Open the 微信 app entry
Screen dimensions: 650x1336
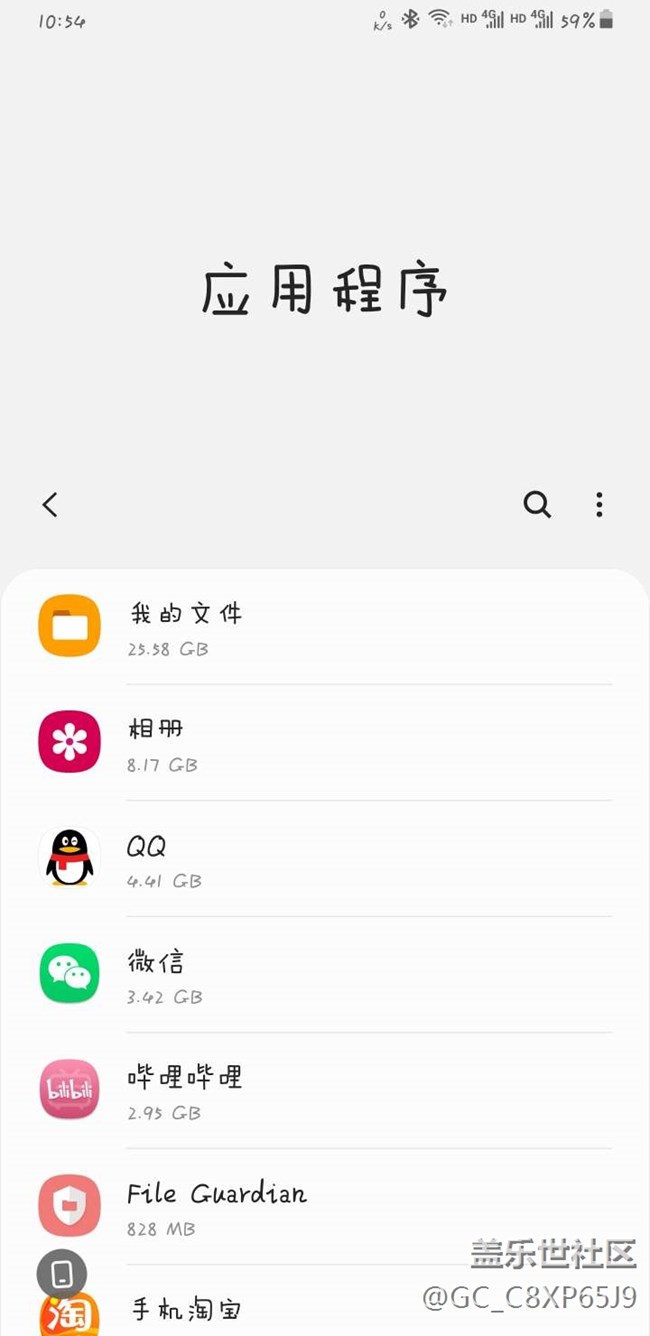point(325,975)
